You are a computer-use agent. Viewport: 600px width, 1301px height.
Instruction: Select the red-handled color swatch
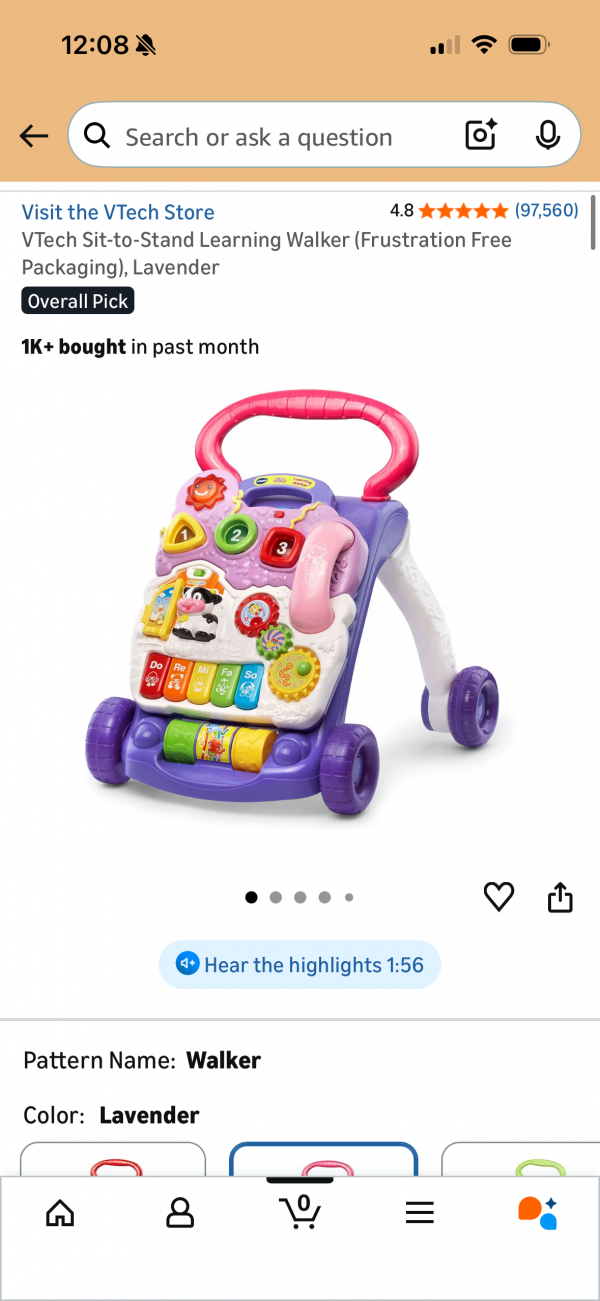coord(113,1160)
